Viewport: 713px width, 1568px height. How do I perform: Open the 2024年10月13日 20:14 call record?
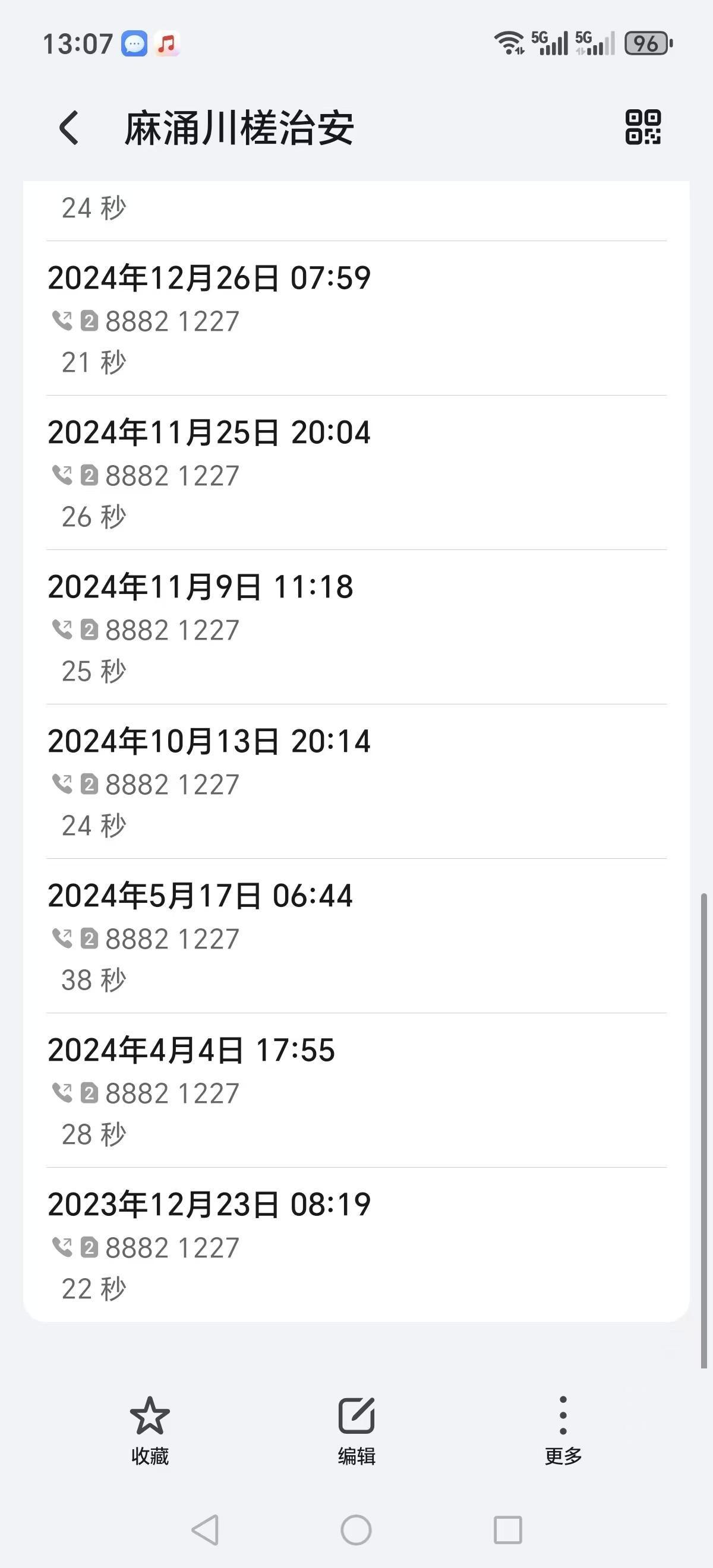(x=356, y=782)
